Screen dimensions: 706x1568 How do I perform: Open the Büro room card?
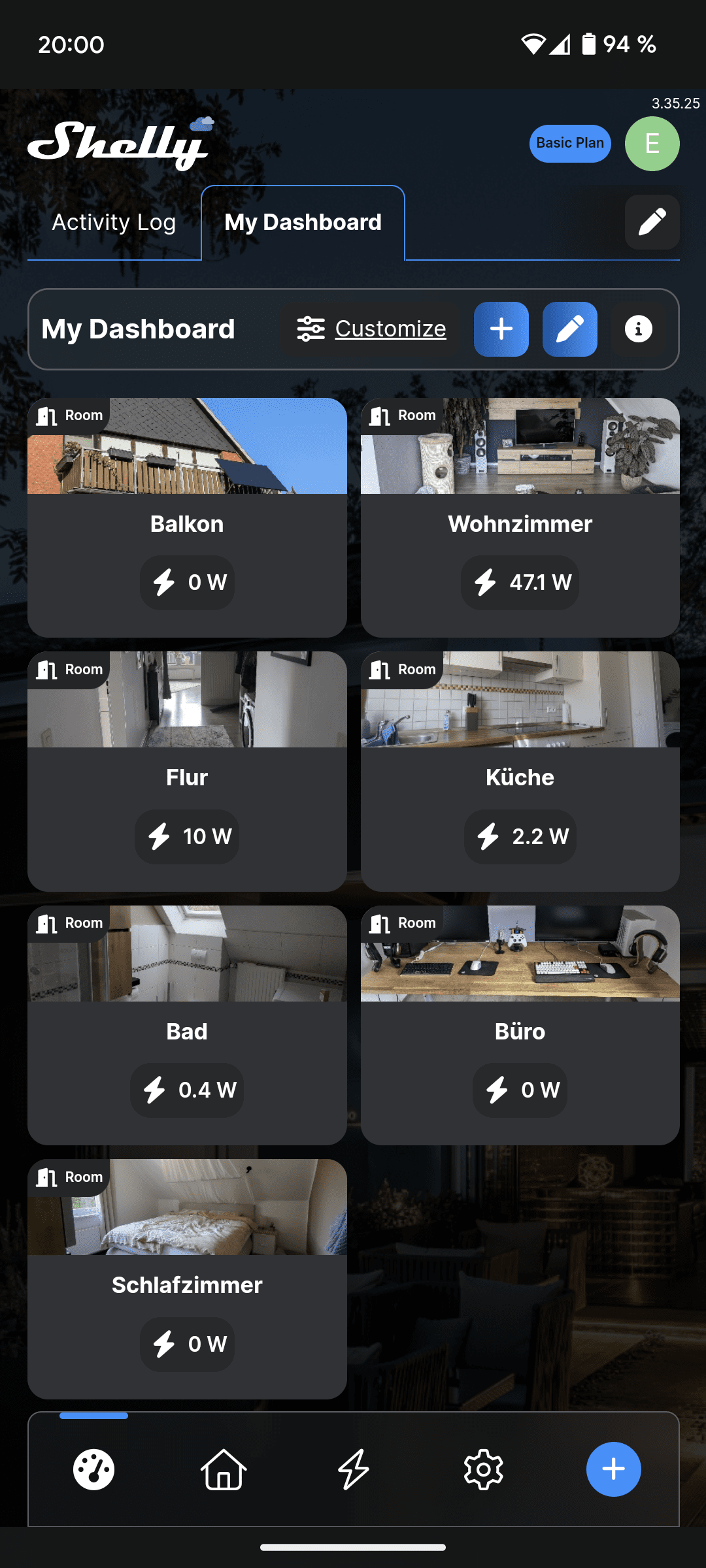click(x=520, y=1024)
